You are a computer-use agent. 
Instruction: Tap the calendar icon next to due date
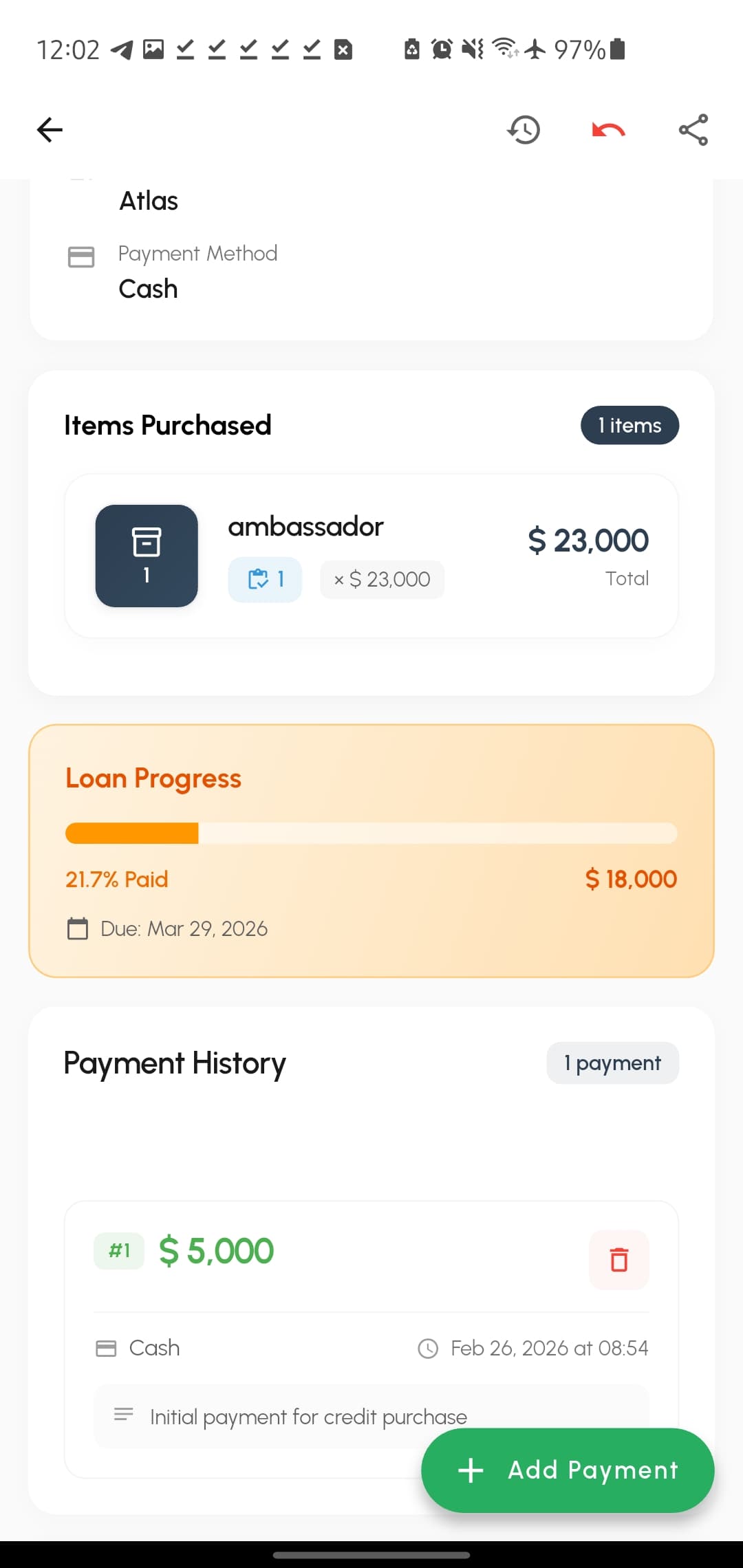78,928
